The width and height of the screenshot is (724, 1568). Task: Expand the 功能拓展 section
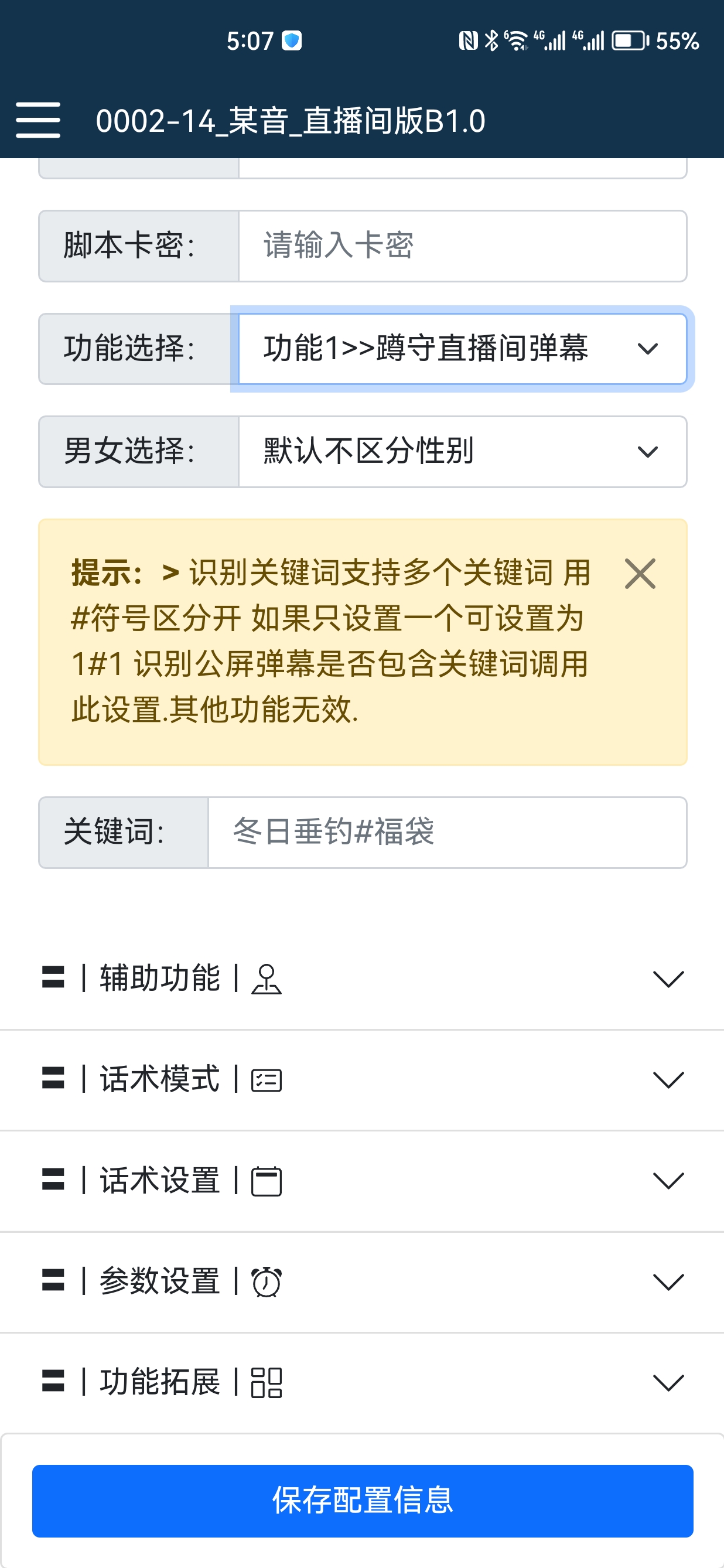coord(362,1382)
